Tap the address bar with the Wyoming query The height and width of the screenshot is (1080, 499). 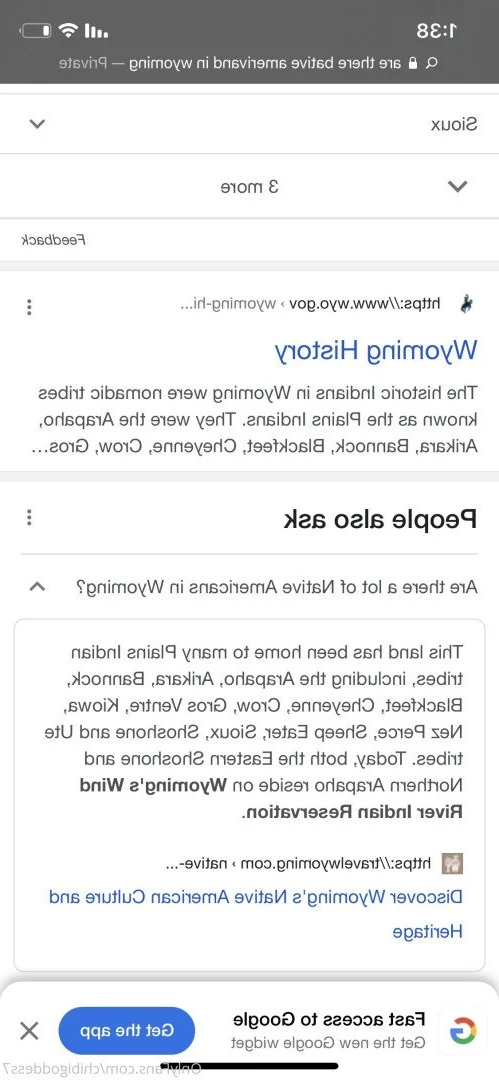[250, 63]
